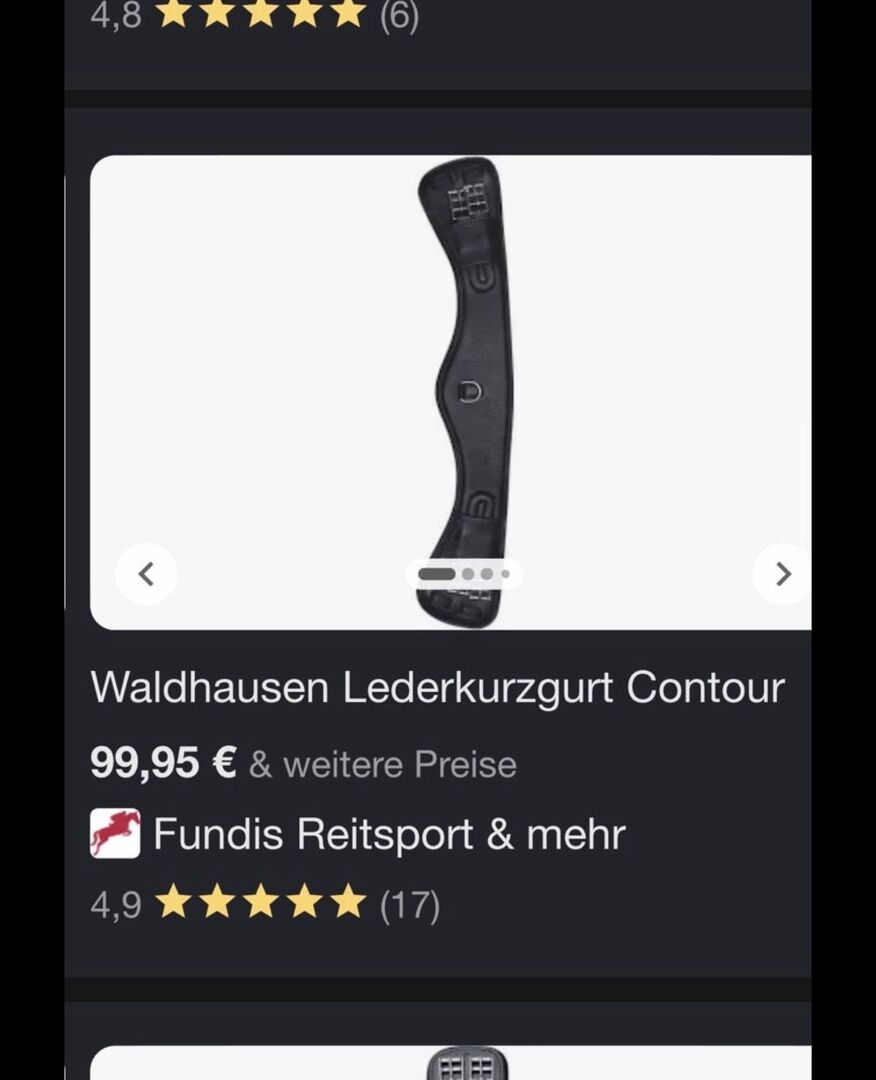Tap the image carousel page indicator
876x1080 pixels.
point(464,574)
